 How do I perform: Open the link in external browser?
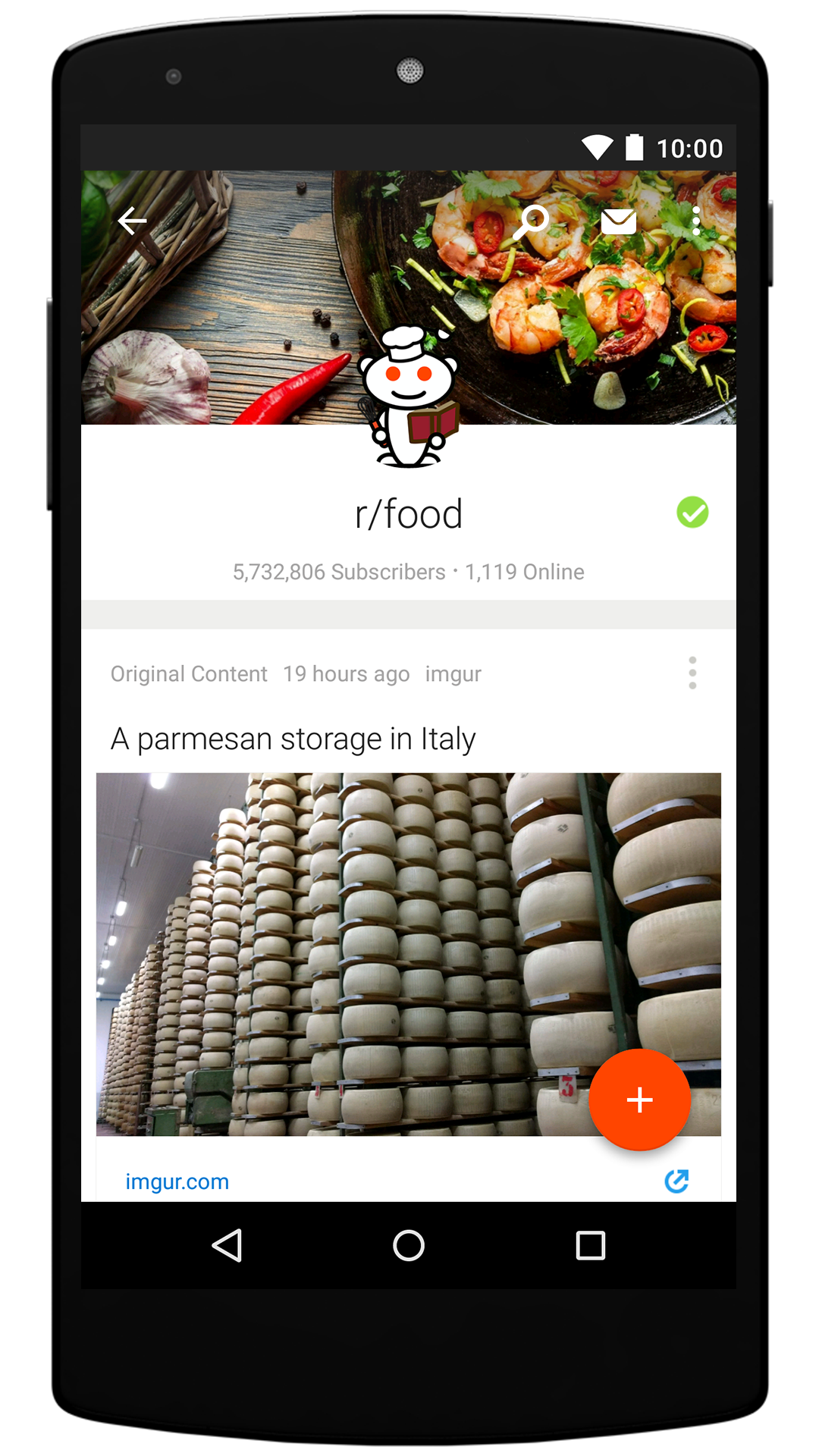(676, 1181)
